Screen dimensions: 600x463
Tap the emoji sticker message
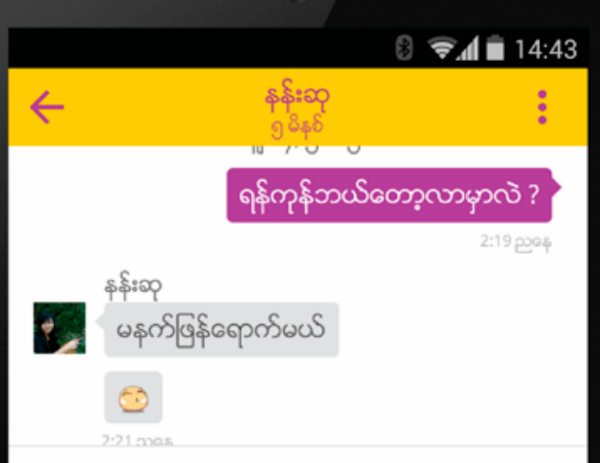[133, 398]
